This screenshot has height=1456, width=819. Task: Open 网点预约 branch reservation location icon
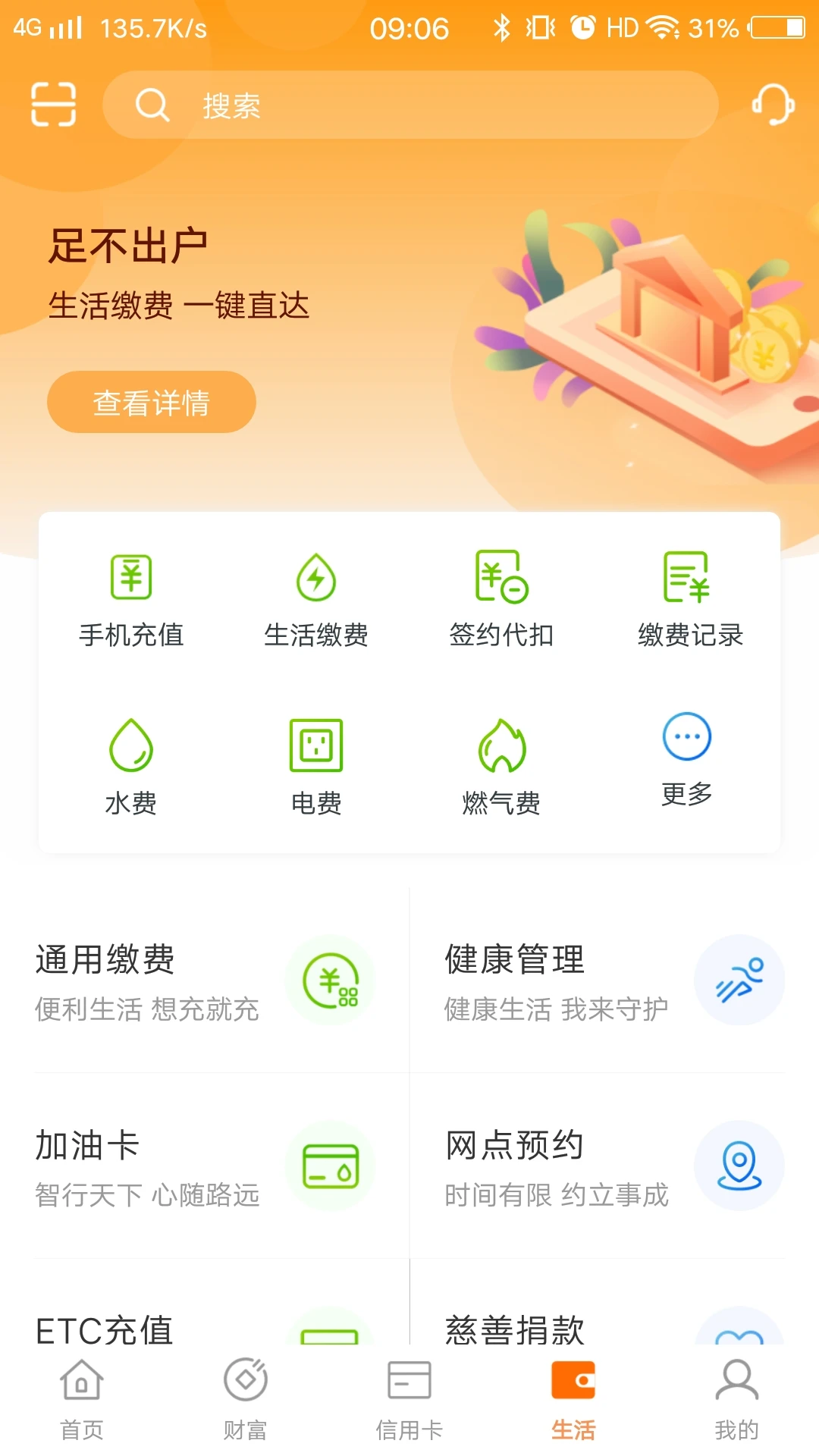pos(739,1169)
